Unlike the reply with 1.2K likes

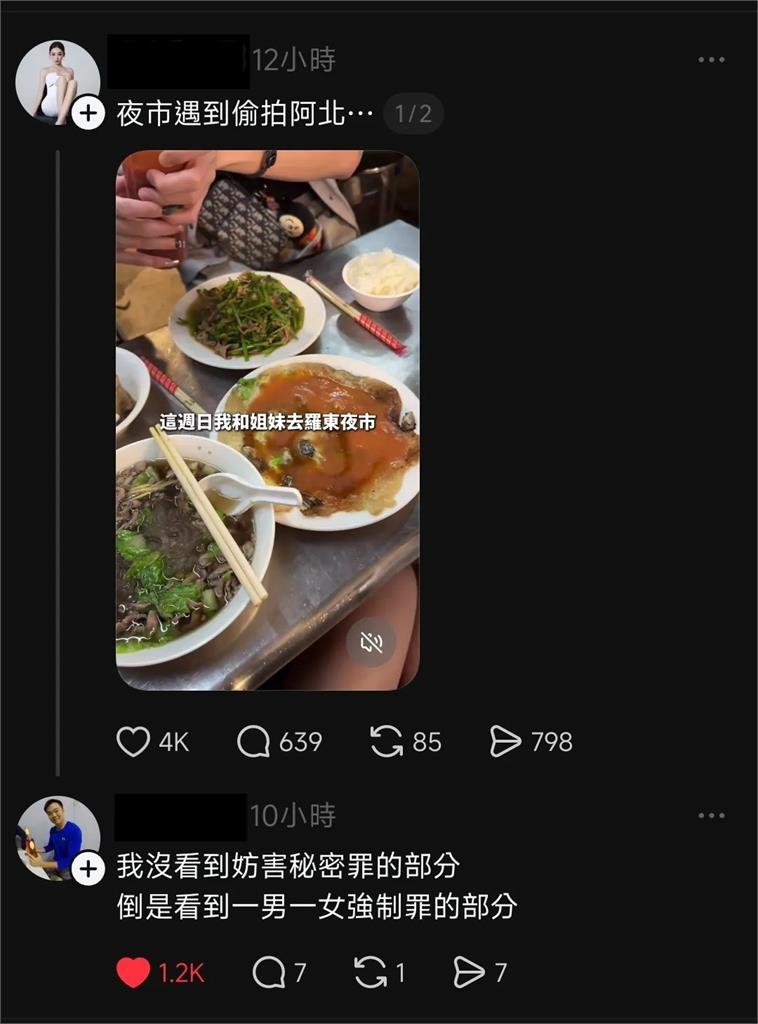coord(134,972)
